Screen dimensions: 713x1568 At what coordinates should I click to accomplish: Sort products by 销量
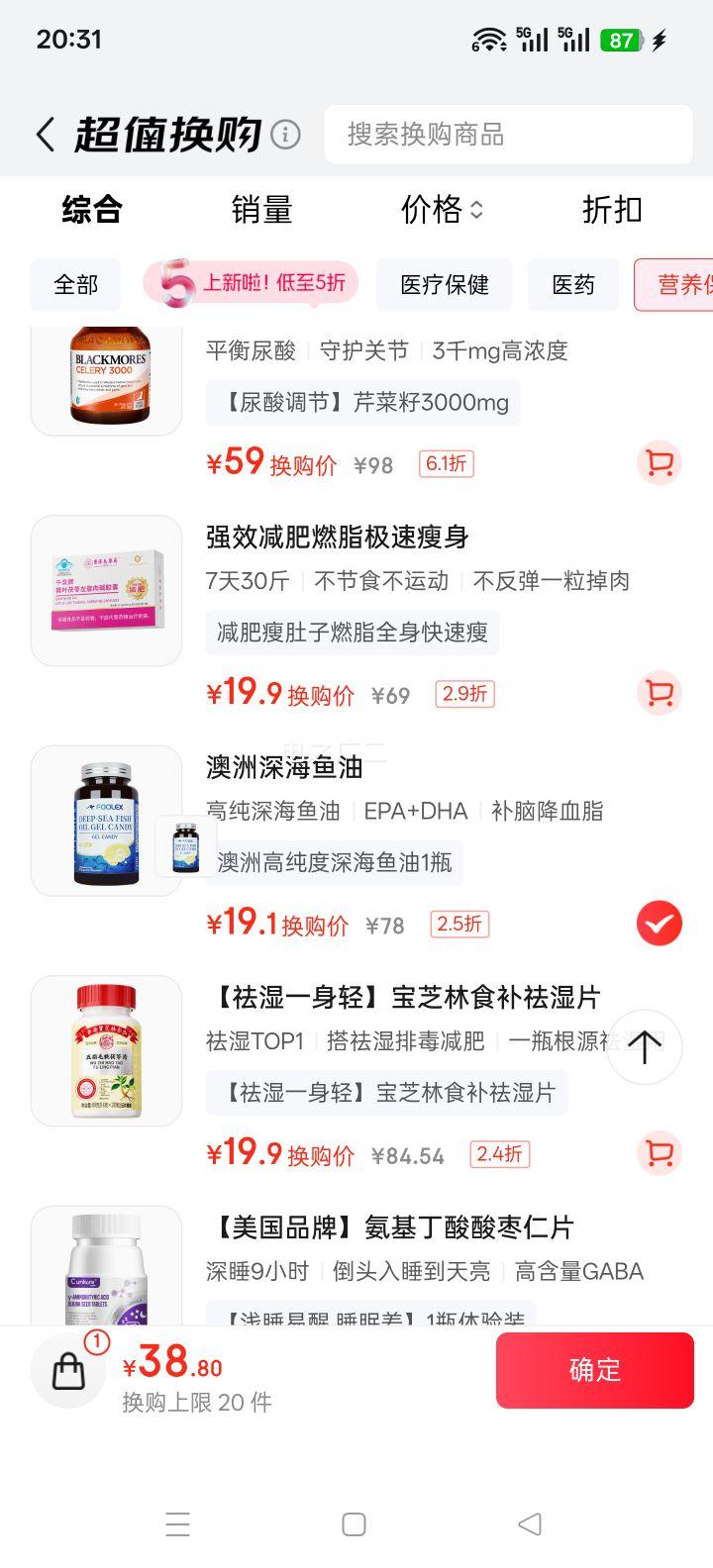[261, 210]
